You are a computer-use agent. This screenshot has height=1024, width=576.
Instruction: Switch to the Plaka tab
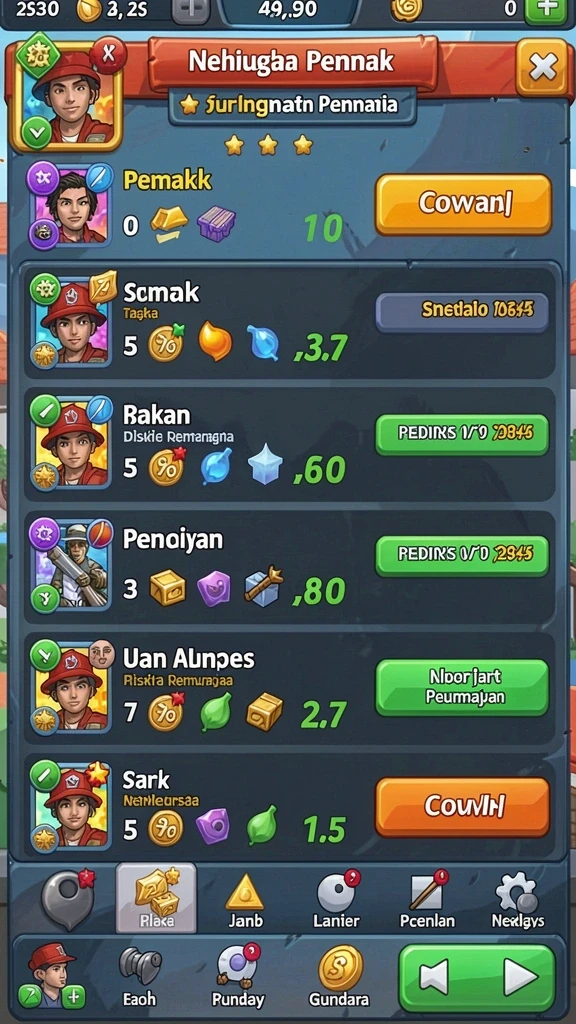point(156,898)
